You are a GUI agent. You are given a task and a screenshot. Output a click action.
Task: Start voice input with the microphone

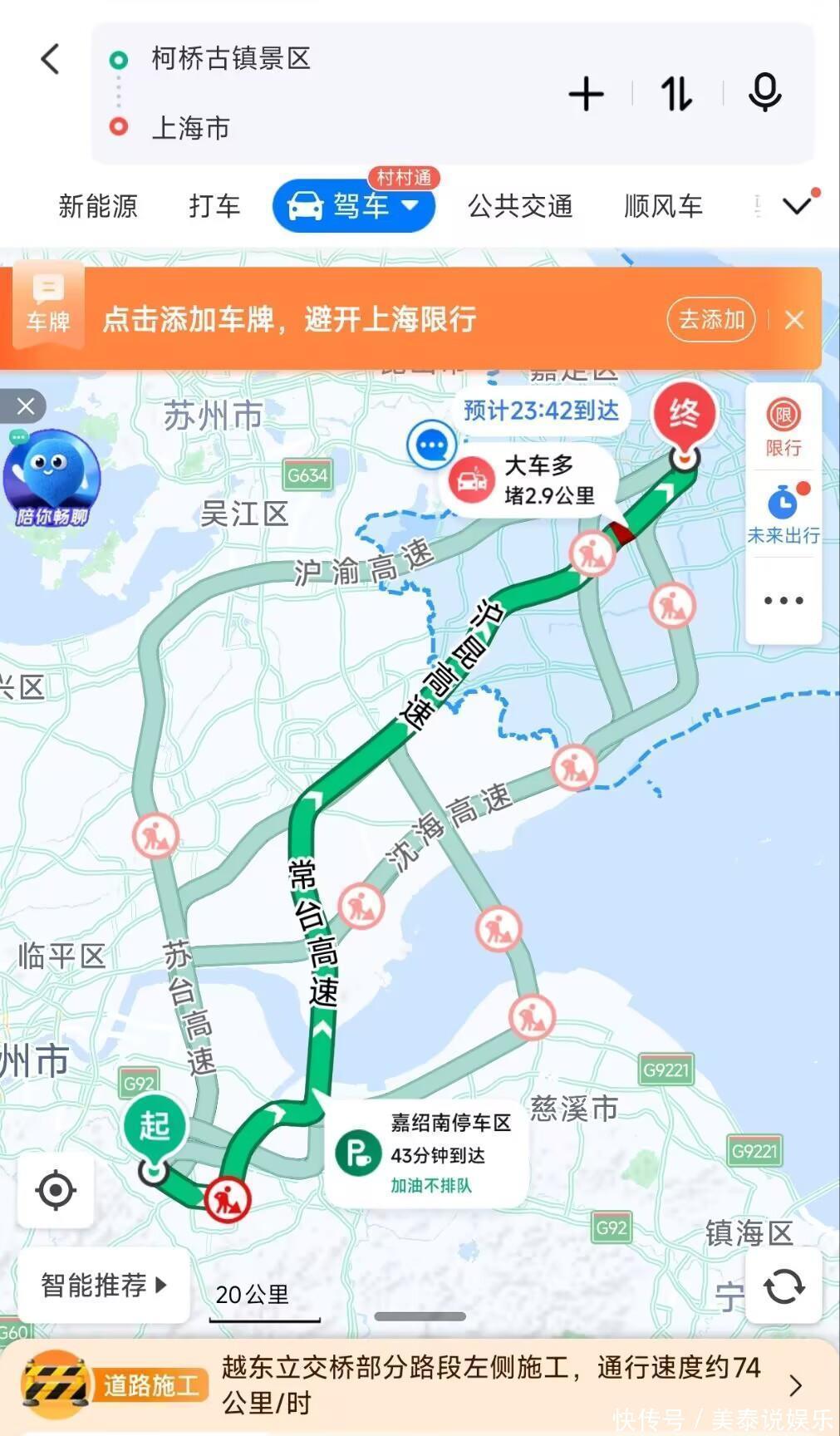coord(764,92)
